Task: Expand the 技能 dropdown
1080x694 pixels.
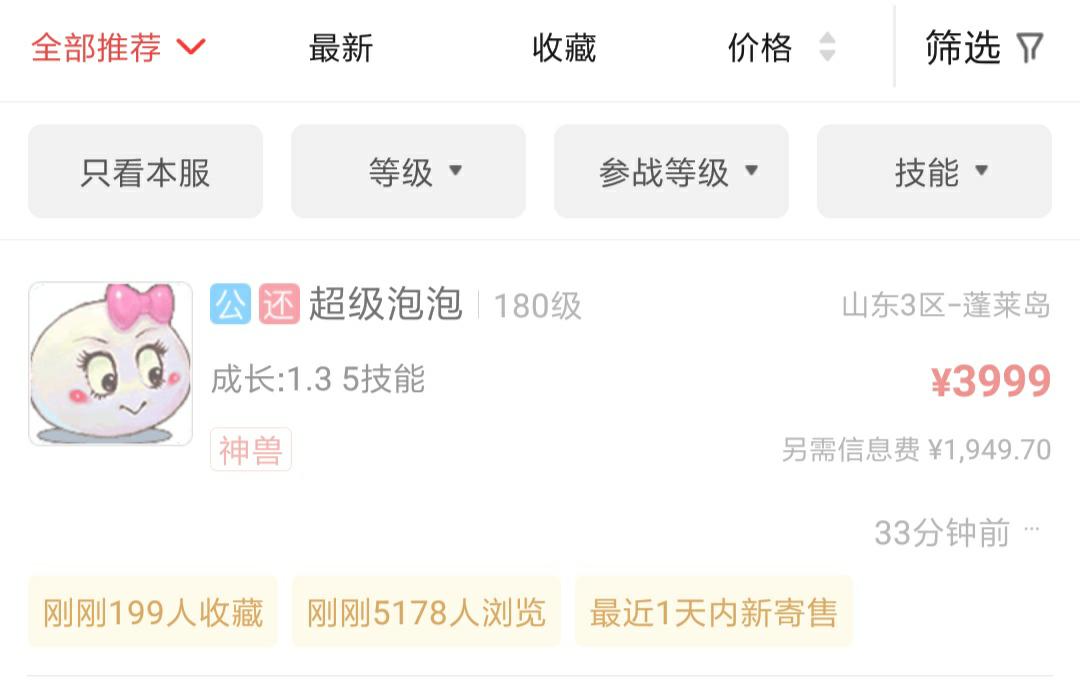Action: 934,172
